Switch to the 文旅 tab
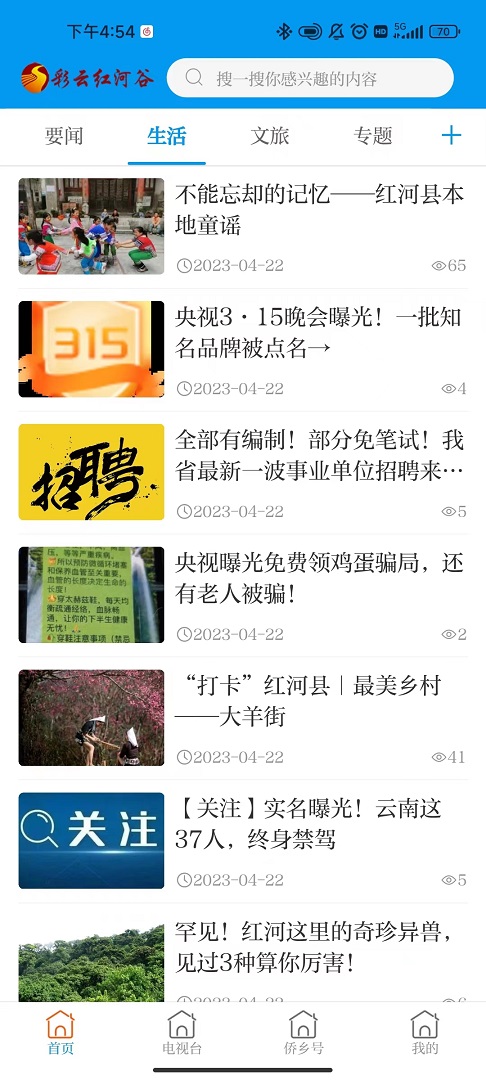This screenshot has width=486, height=1080. pos(269,136)
